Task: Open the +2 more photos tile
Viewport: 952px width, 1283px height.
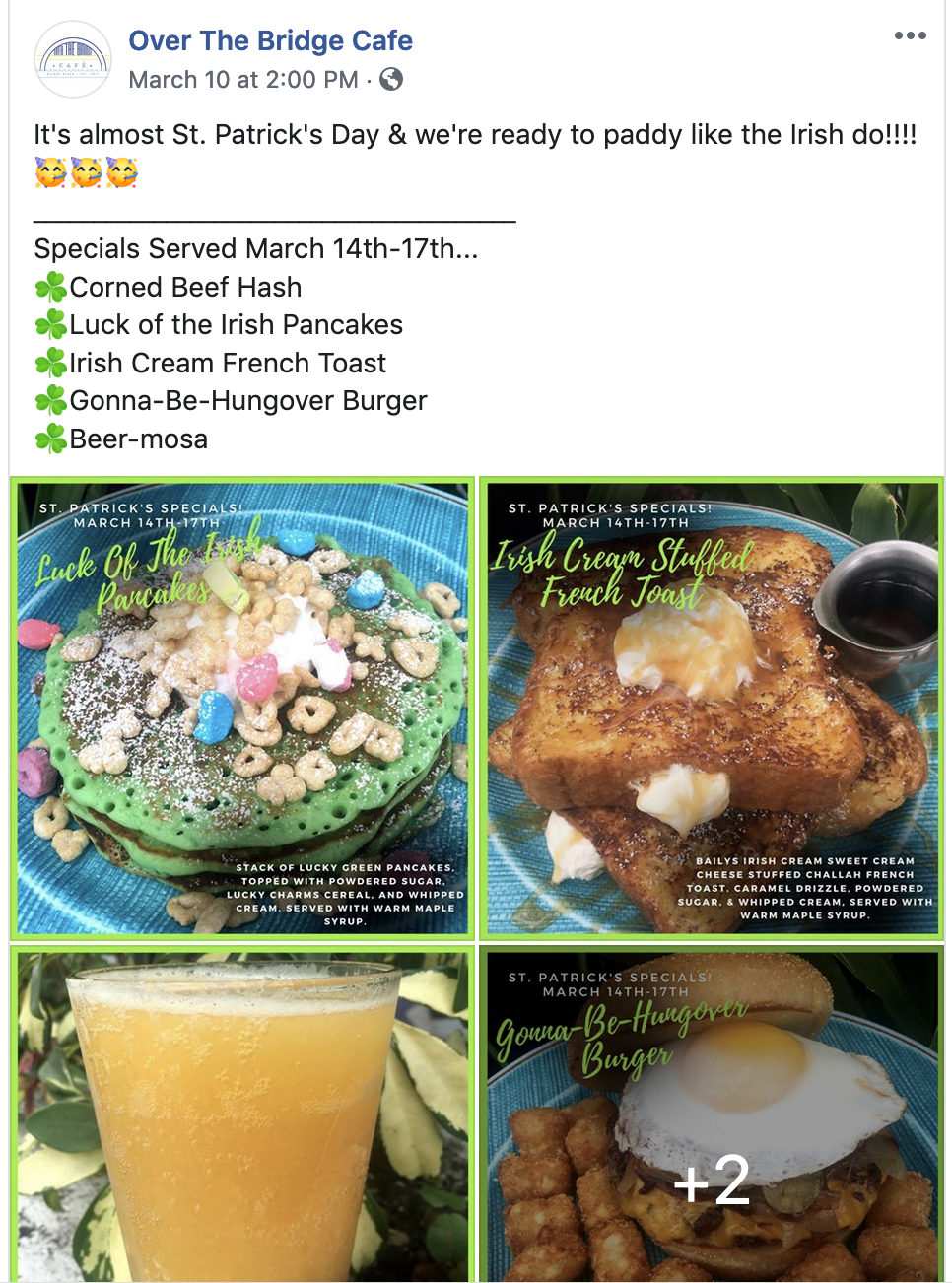Action: coord(712,1114)
